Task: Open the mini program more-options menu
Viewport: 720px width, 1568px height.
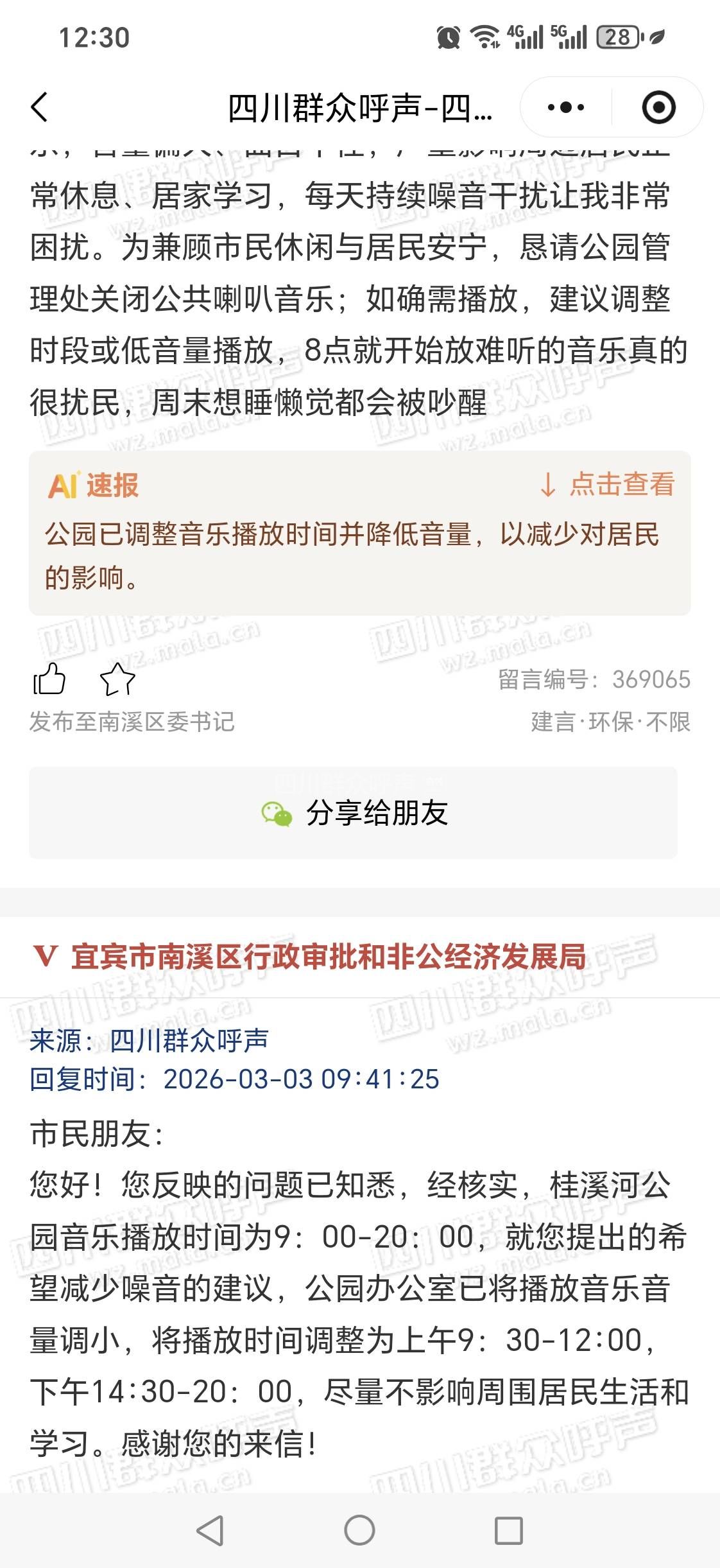Action: point(565,107)
